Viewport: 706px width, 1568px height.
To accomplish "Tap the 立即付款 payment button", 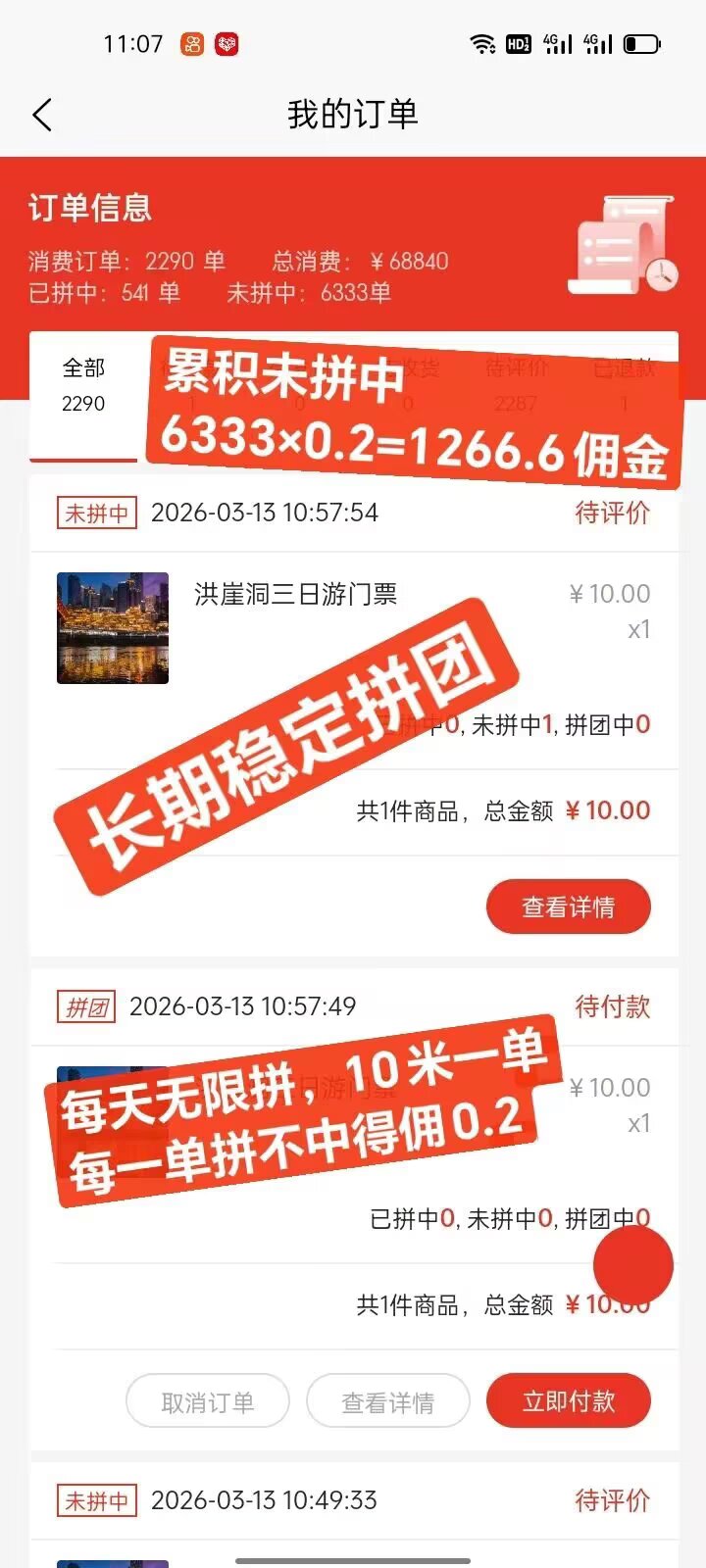I will 568,1400.
